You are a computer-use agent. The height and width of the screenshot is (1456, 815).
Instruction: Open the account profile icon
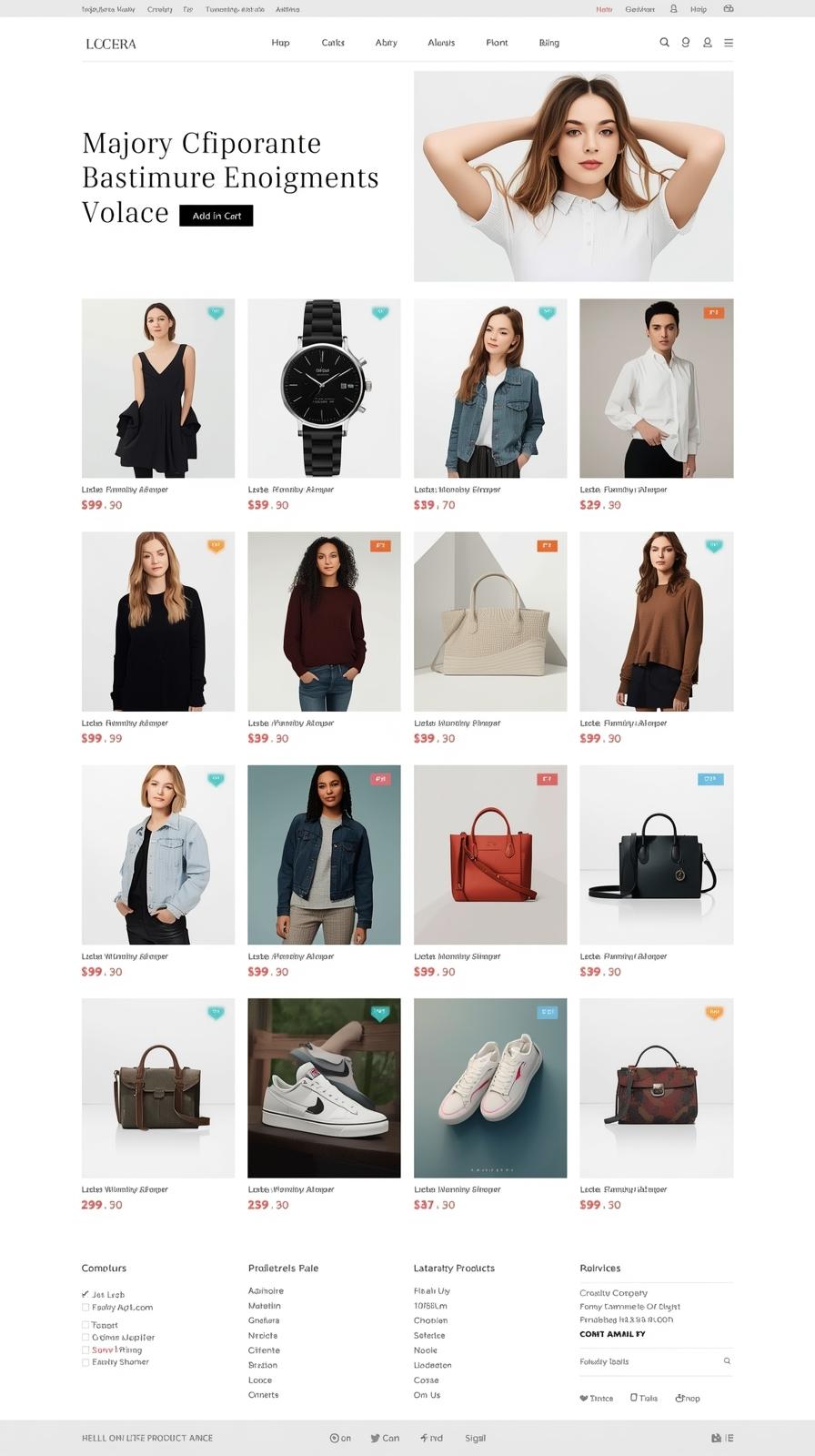(x=707, y=43)
